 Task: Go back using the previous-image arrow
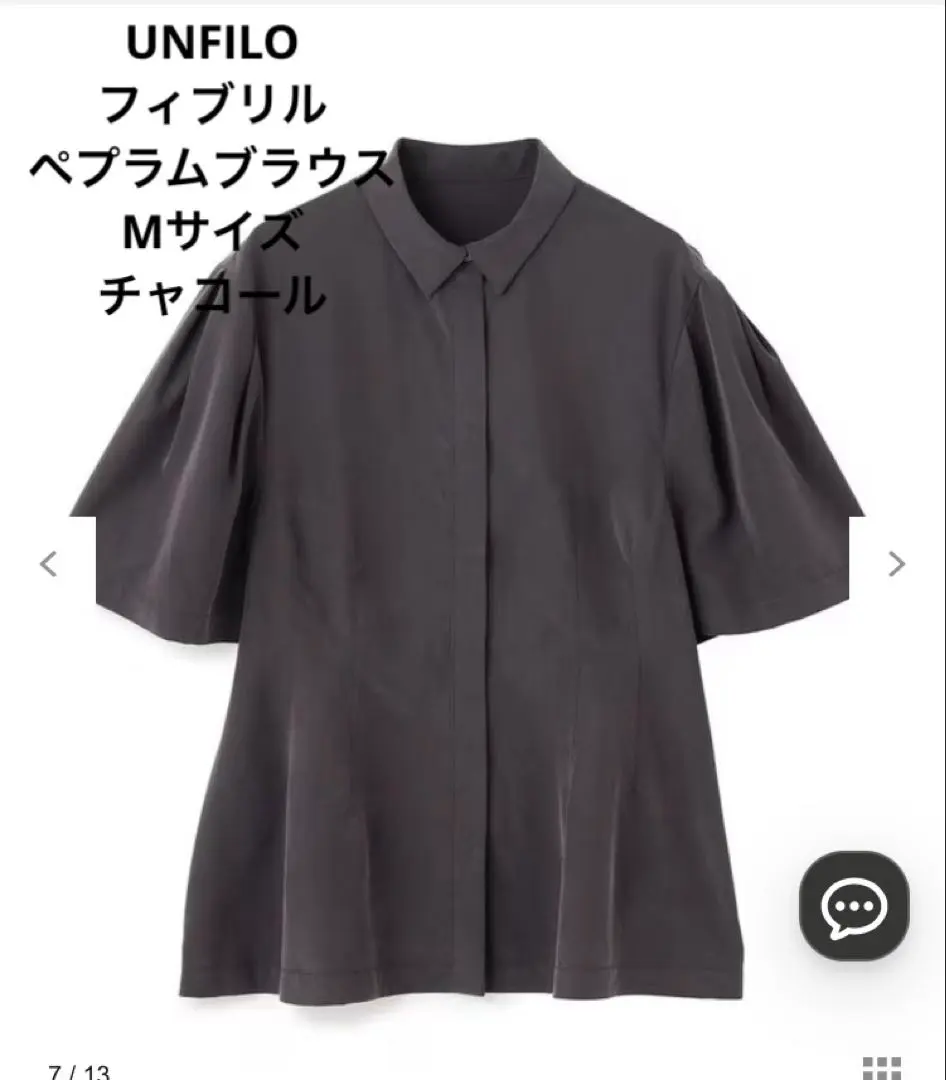click(47, 562)
